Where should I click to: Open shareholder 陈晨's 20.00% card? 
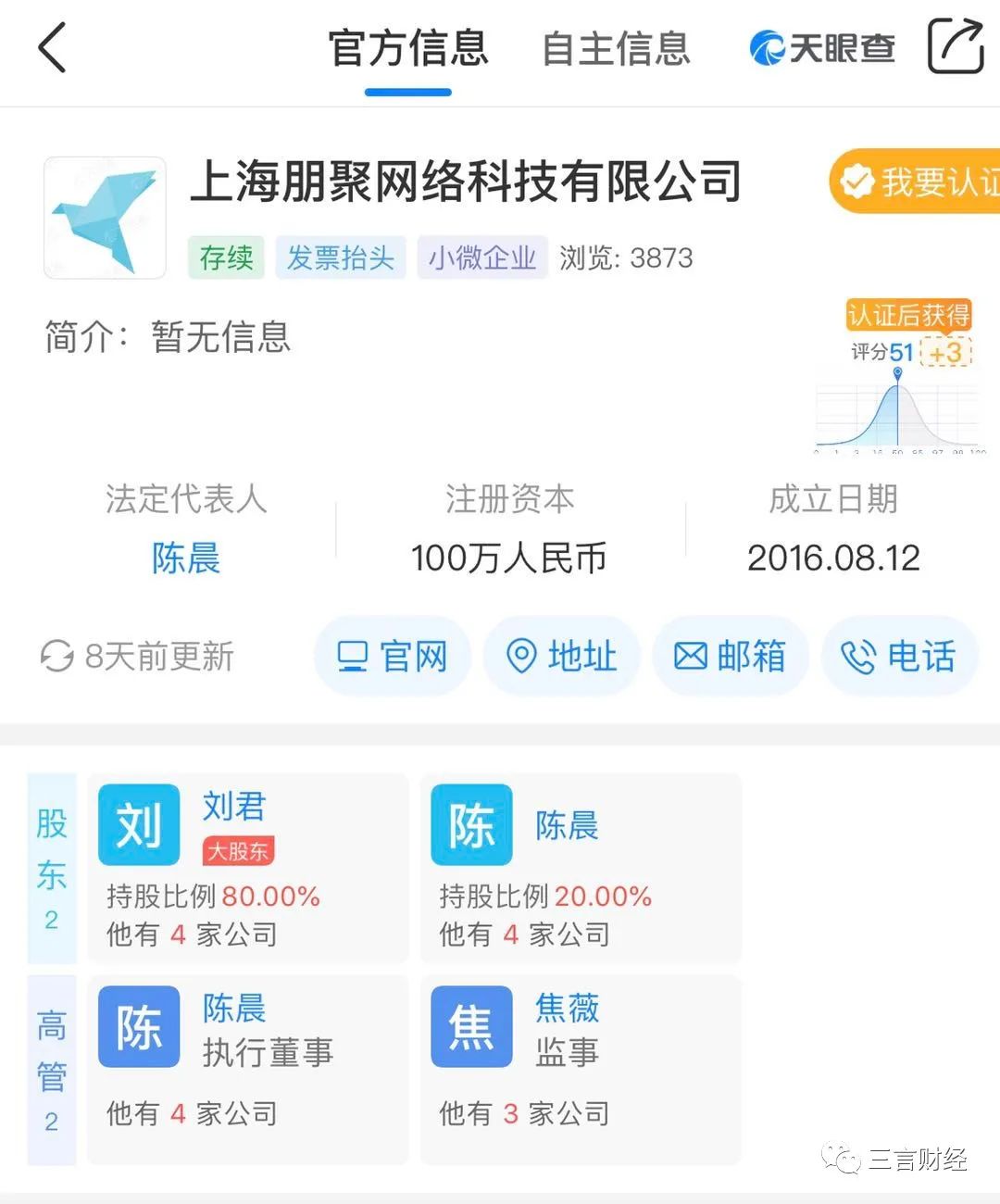(581, 869)
